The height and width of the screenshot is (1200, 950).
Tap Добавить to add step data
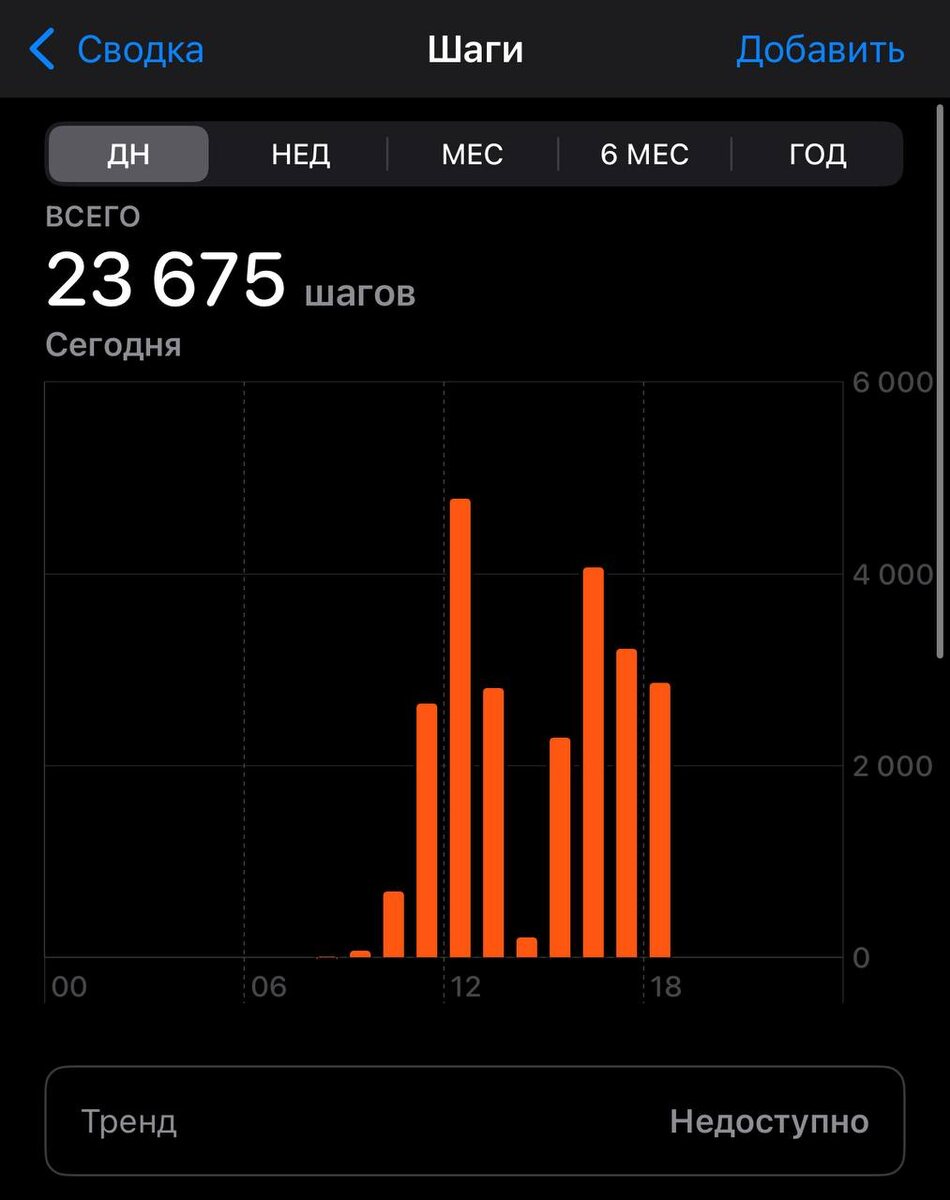point(820,50)
